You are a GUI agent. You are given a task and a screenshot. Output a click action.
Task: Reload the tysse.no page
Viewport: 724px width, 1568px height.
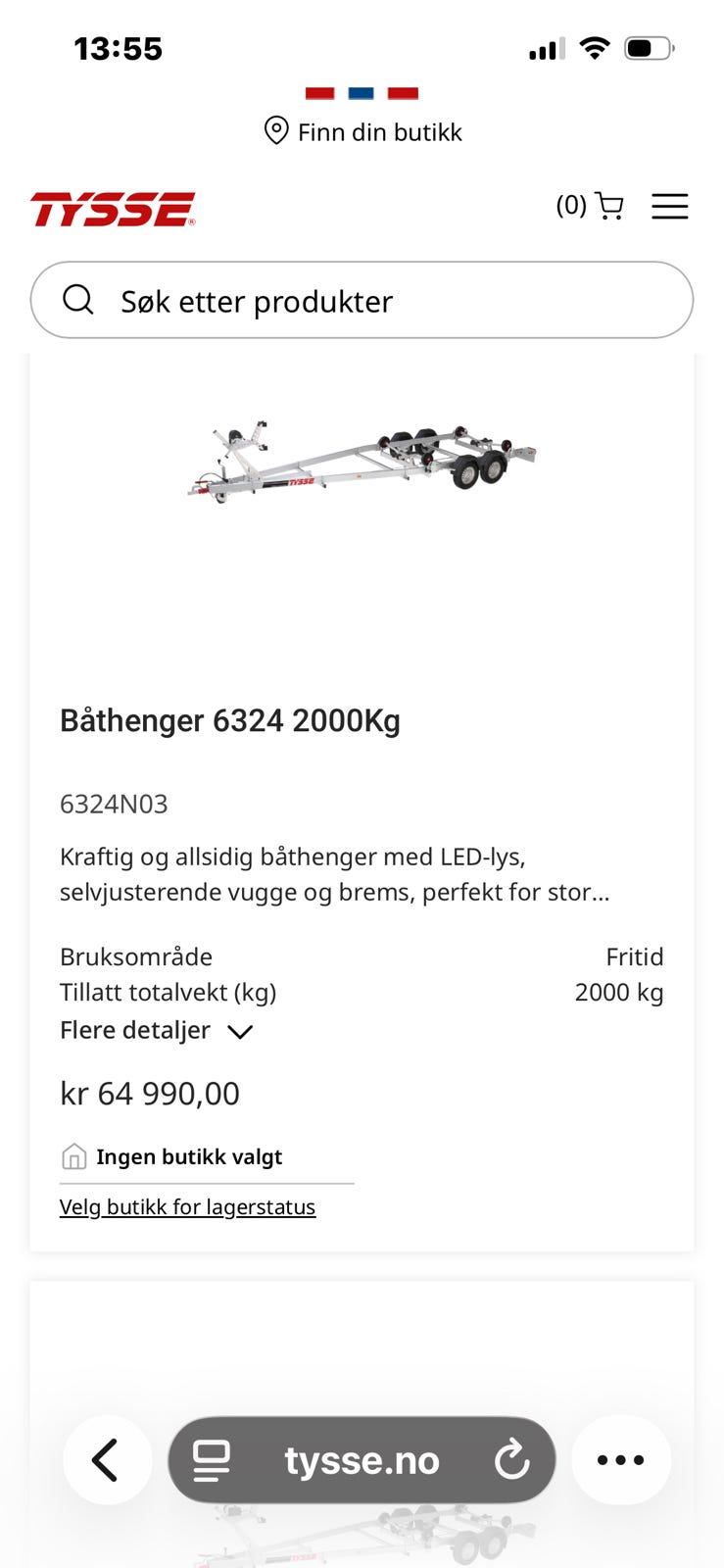513,1460
